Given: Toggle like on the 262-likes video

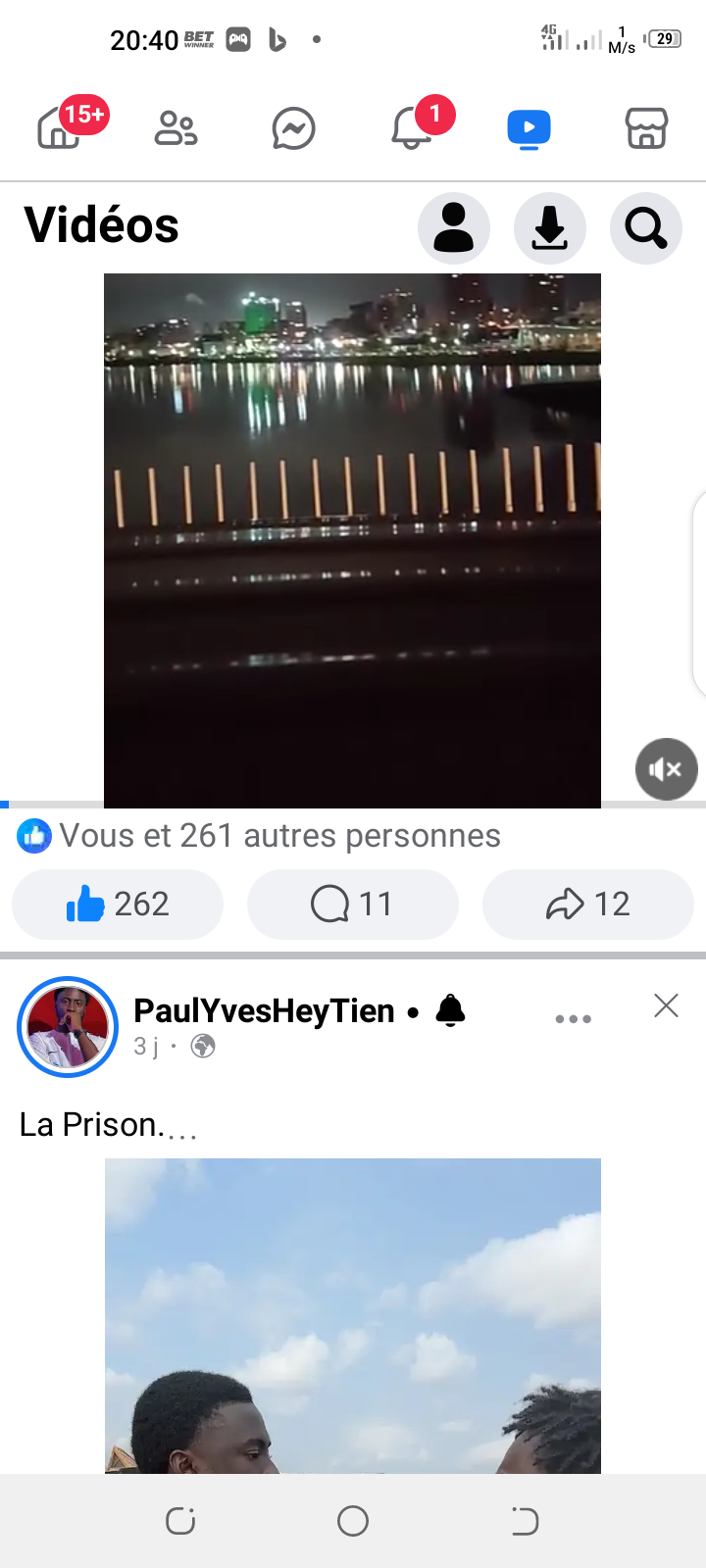Looking at the screenshot, I should (118, 904).
